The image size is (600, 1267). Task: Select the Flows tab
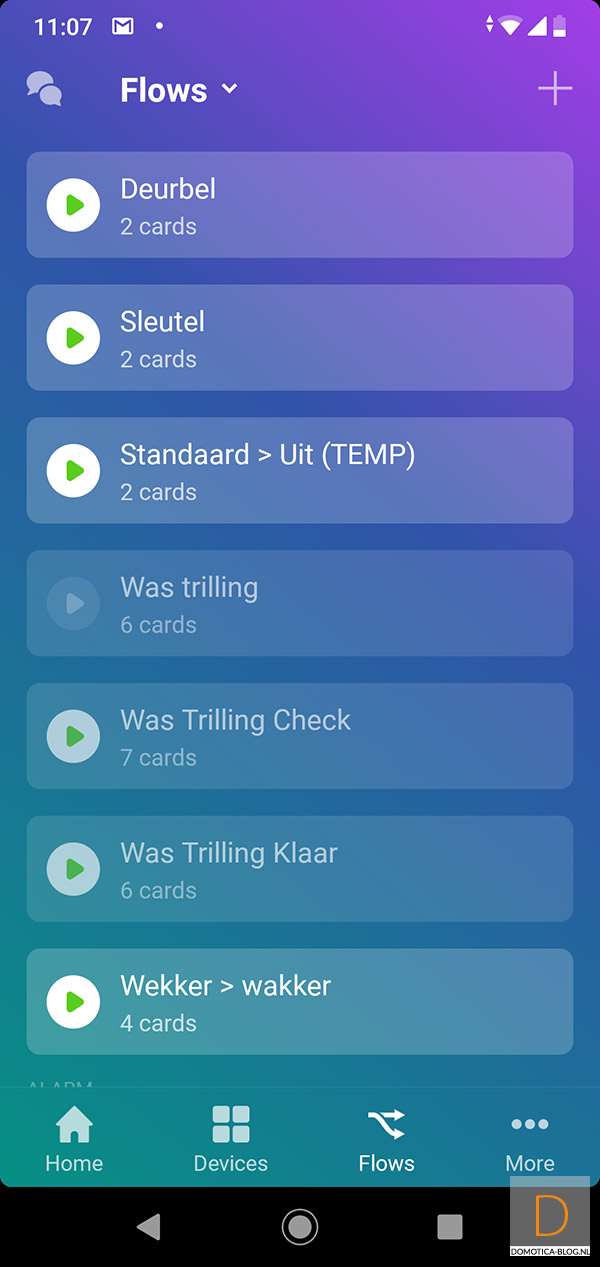point(386,1139)
